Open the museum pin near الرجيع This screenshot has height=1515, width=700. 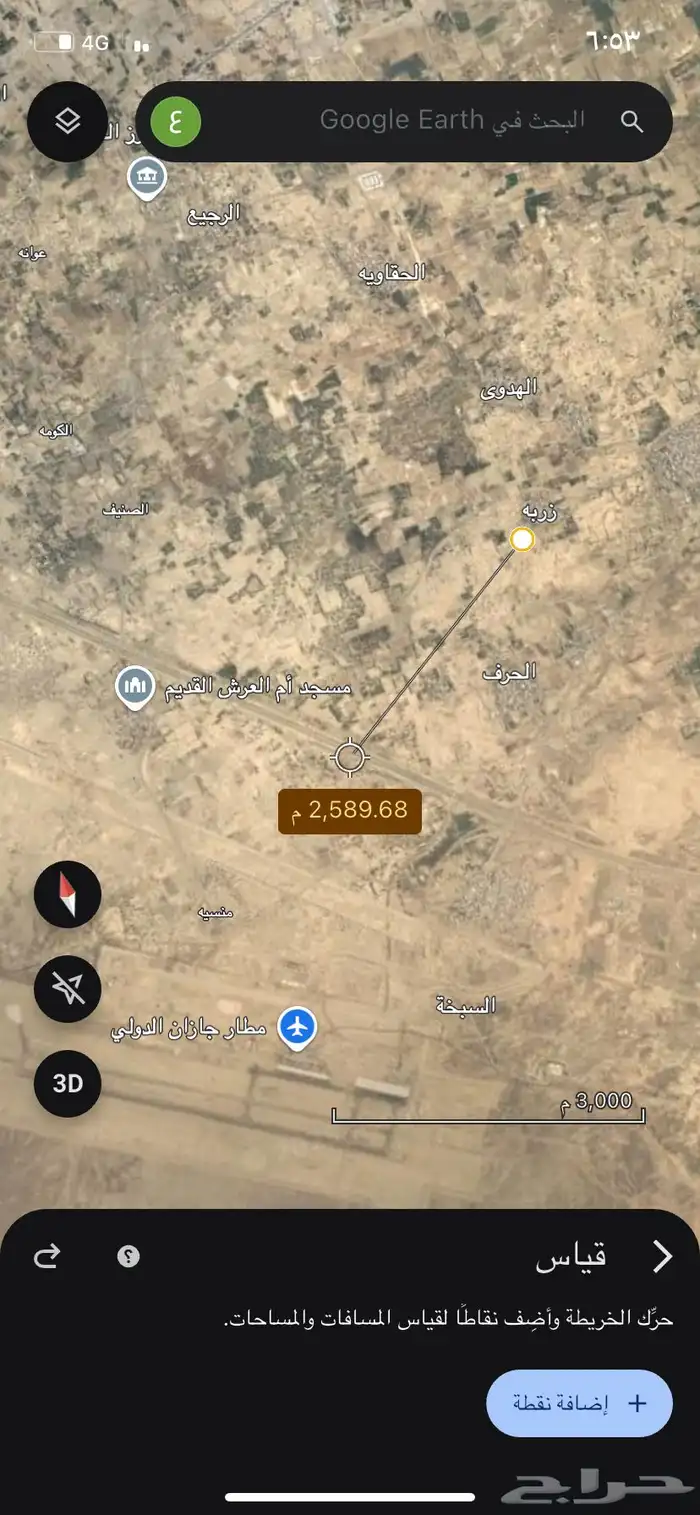(x=147, y=177)
